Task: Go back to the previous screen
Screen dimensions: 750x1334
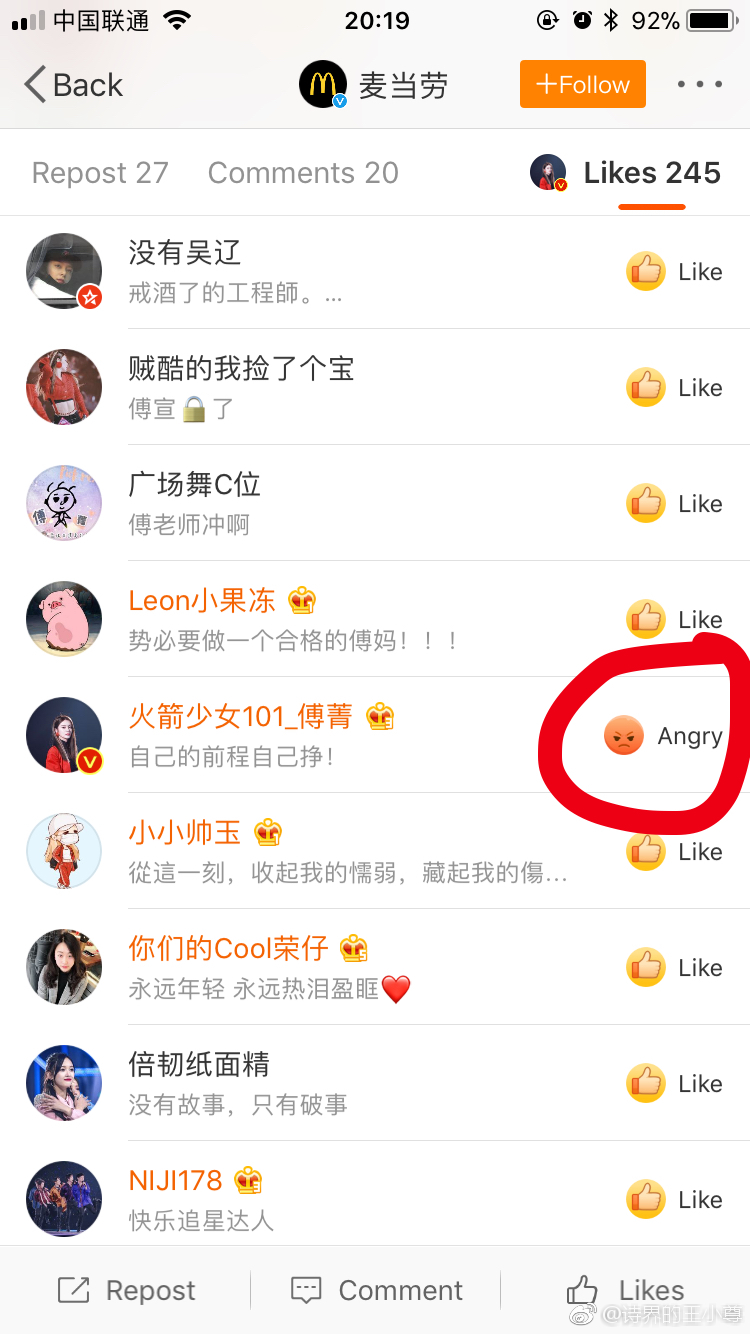Action: [73, 85]
